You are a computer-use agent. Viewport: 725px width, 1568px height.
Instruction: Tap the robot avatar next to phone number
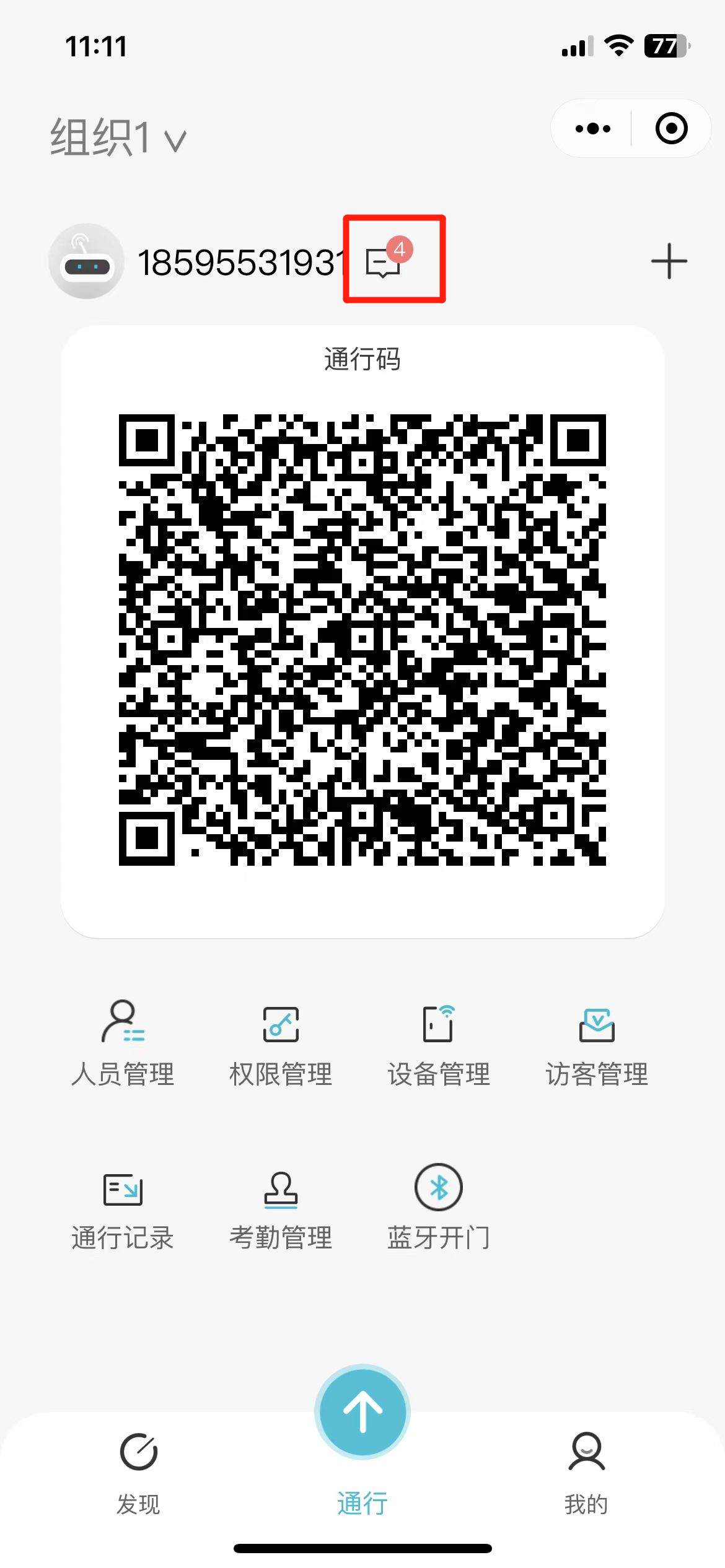coord(87,261)
